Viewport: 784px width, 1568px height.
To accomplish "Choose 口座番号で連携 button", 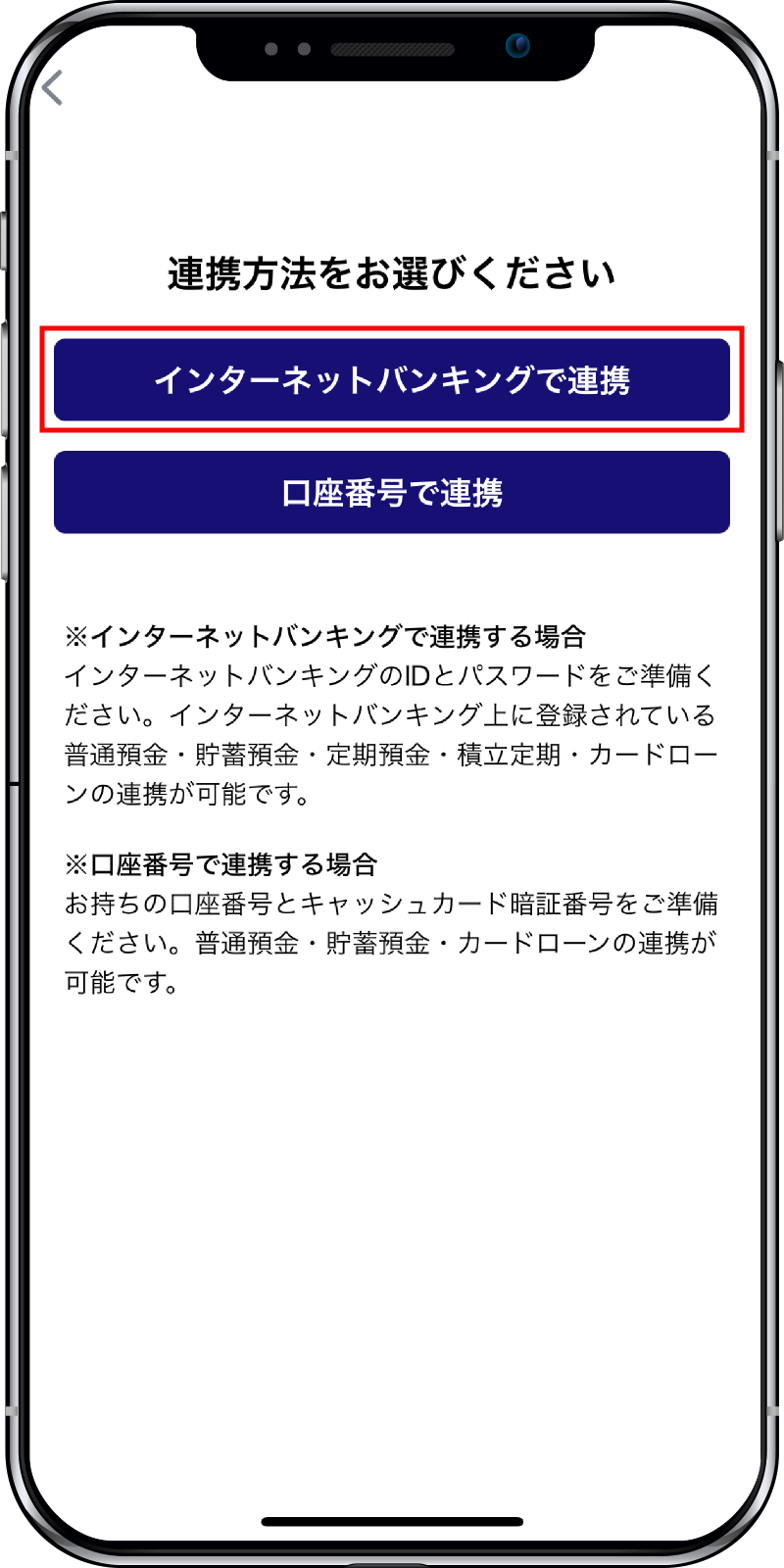I will pos(392,492).
